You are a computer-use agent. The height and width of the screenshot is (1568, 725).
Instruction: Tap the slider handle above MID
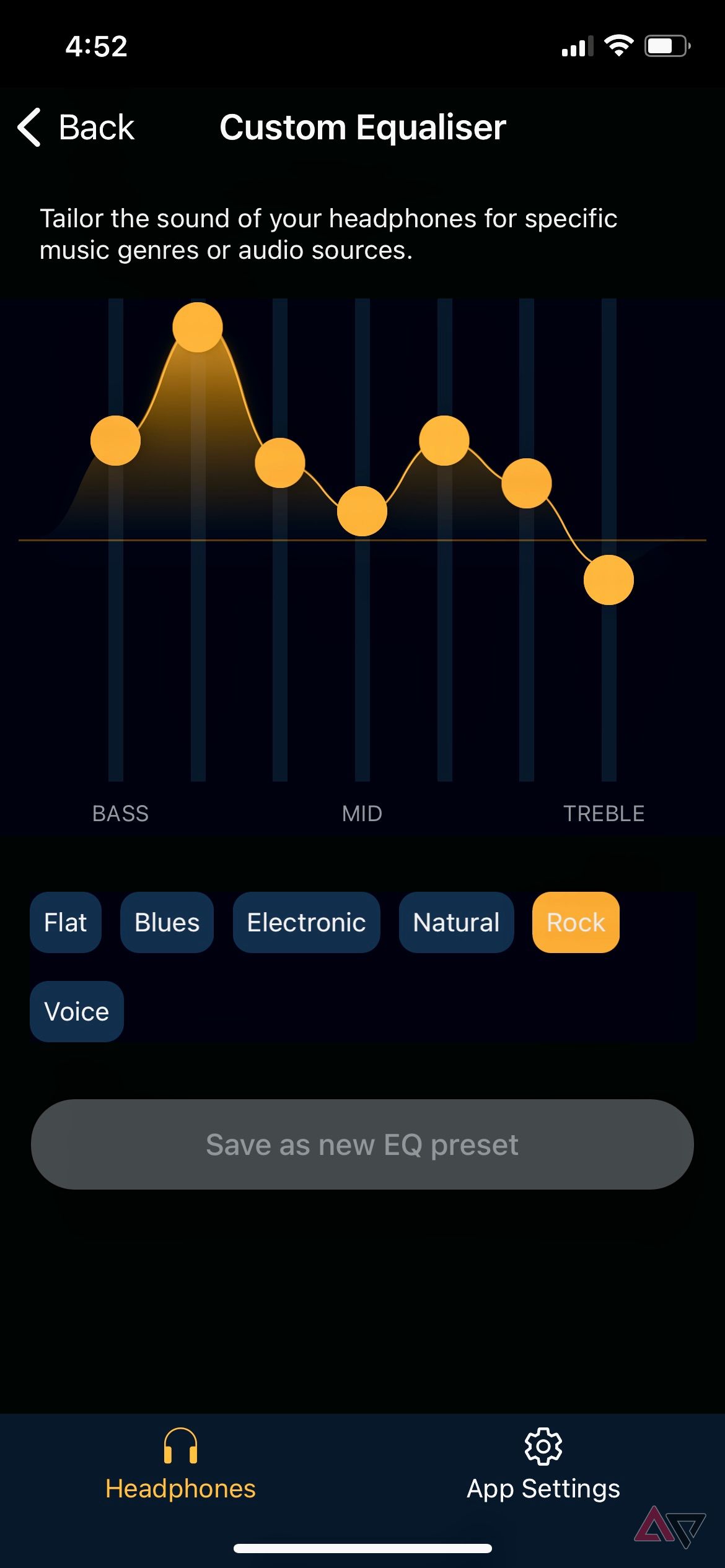coord(362,512)
